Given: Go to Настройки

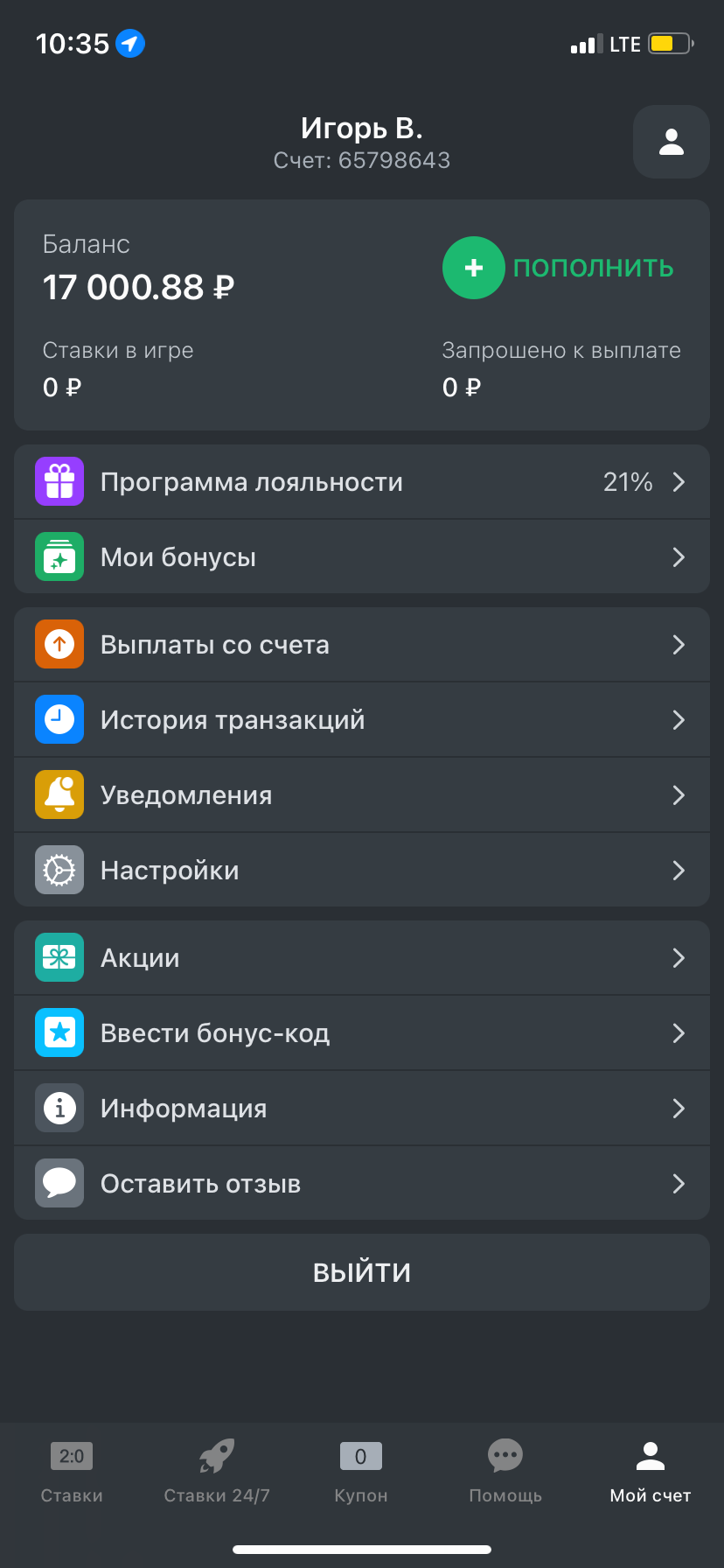Looking at the screenshot, I should tap(361, 871).
